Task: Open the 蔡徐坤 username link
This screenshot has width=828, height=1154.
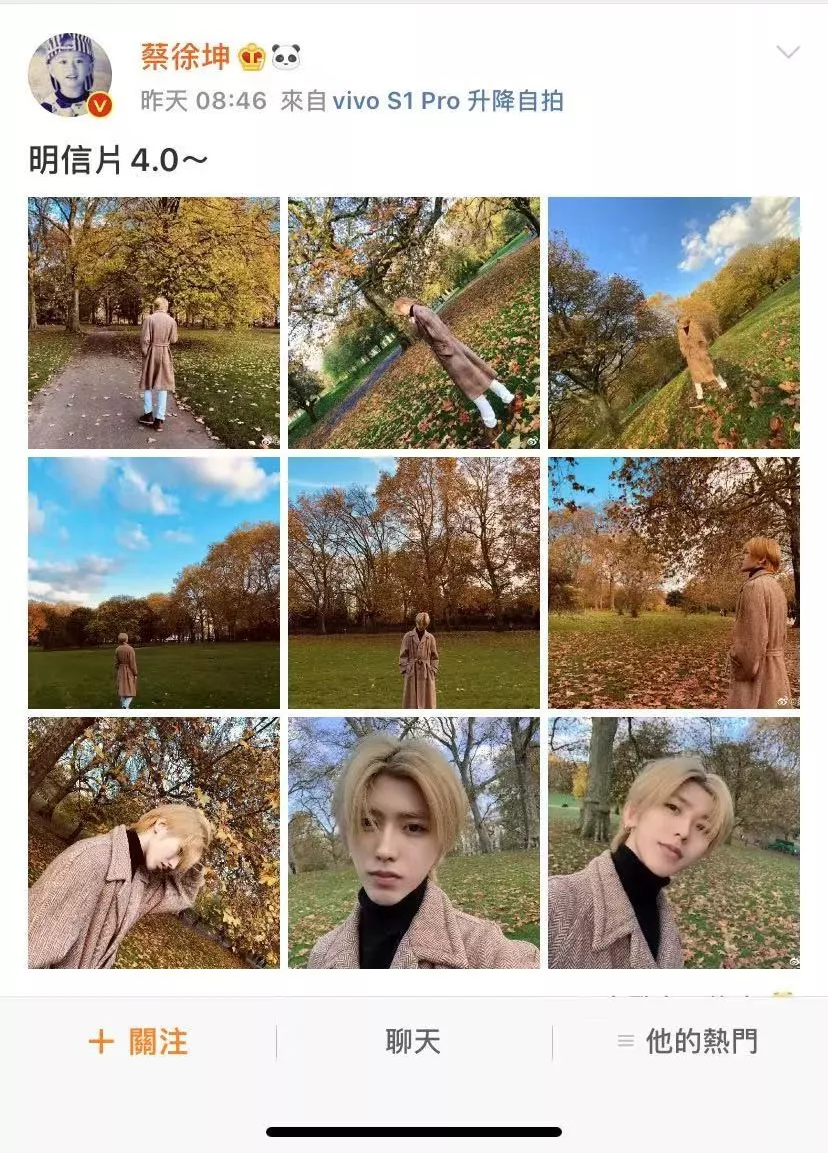Action: 185,57
